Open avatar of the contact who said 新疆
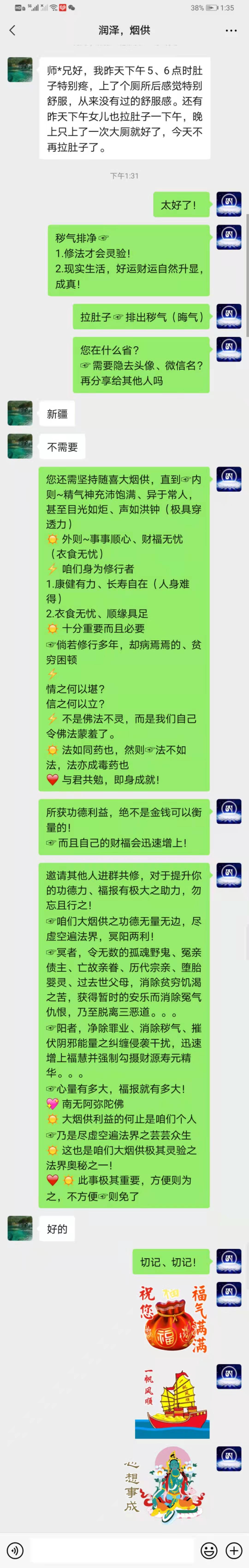Screen dimensions: 249x1568 (x=20, y=413)
